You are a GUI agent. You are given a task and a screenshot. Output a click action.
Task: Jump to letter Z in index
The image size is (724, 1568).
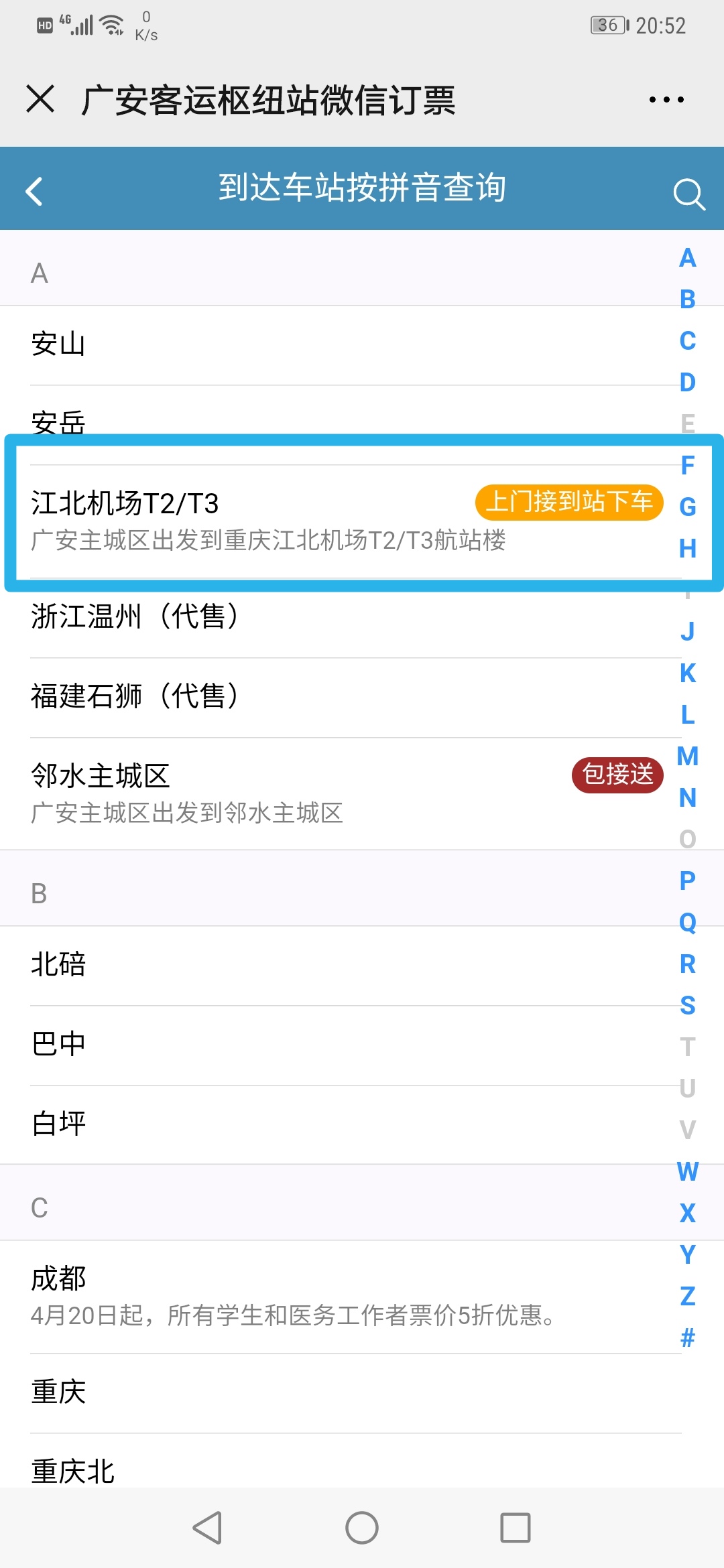[x=688, y=1296]
